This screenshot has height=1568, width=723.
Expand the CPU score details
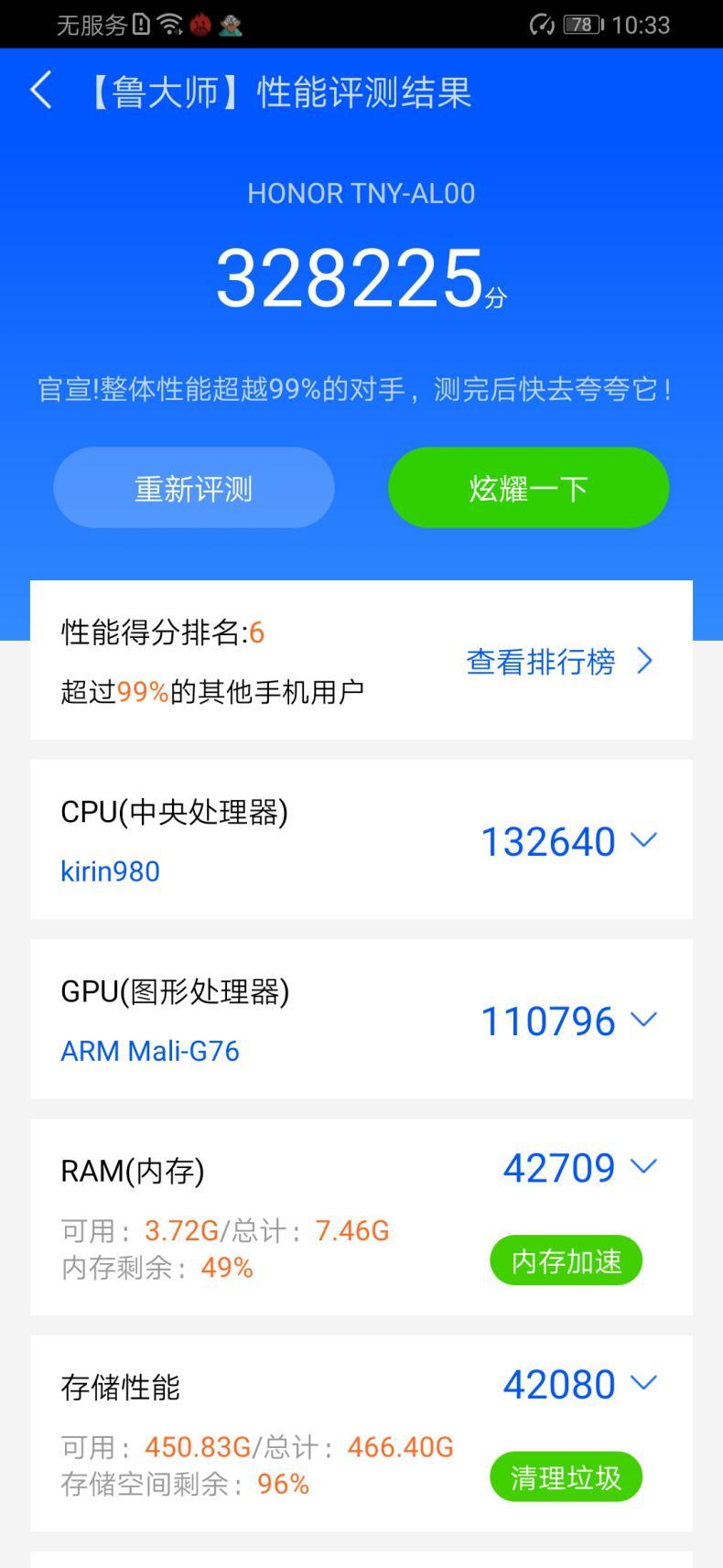tap(646, 839)
